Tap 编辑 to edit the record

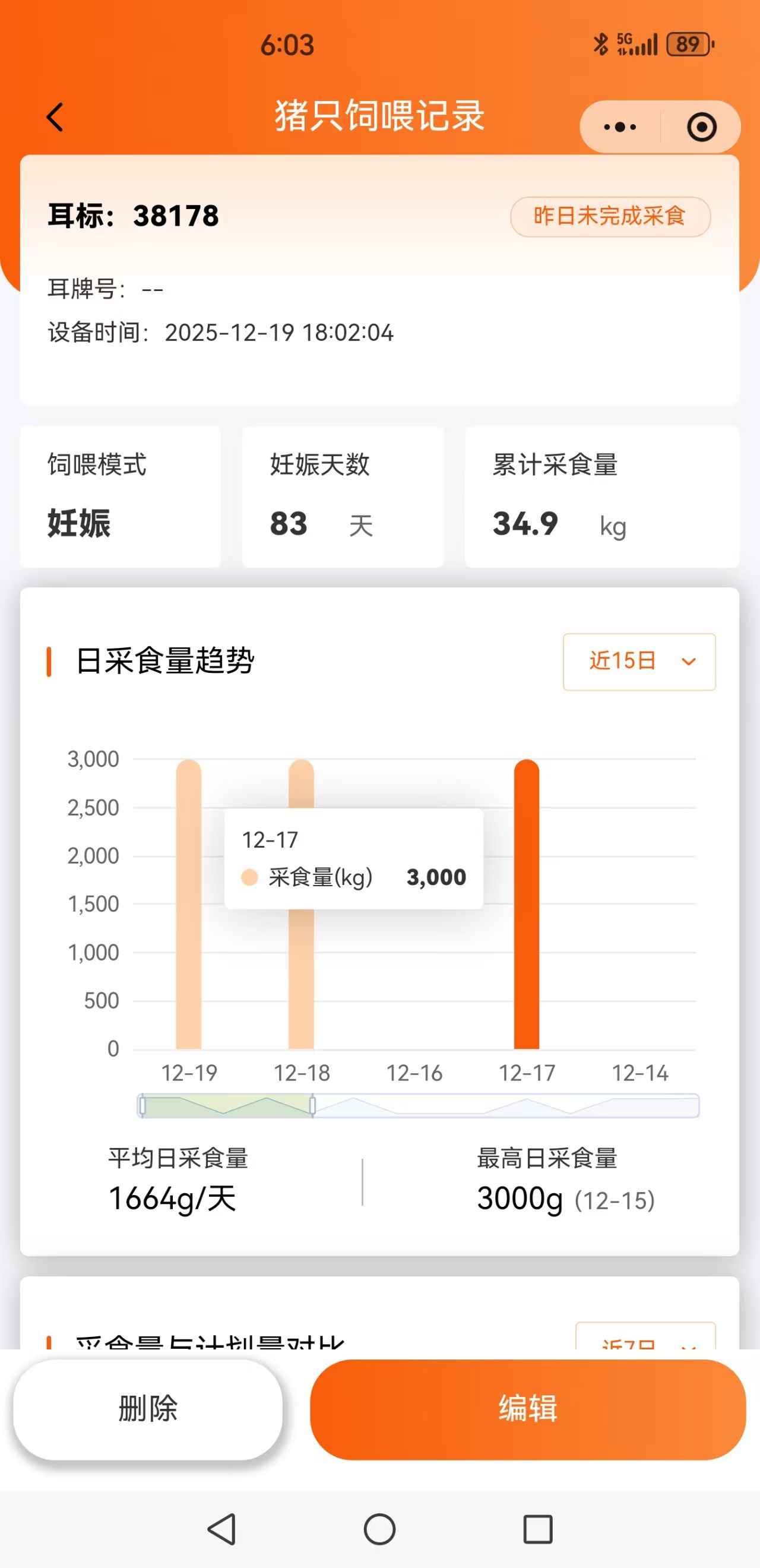coord(528,1409)
